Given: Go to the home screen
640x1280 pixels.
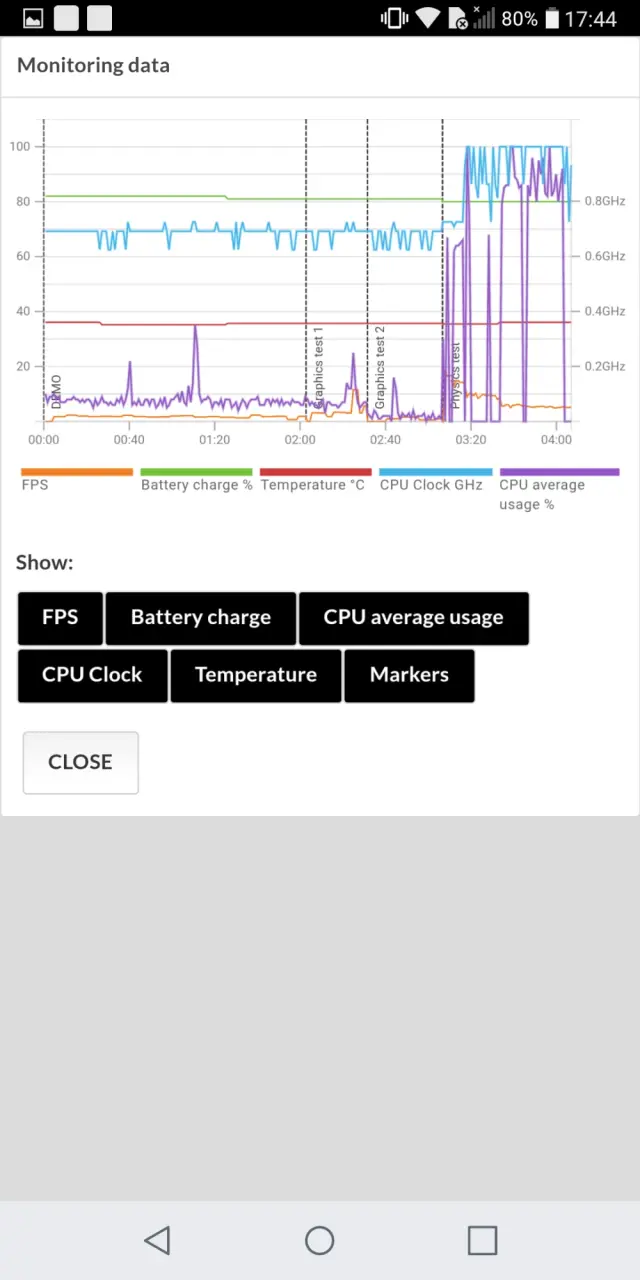Looking at the screenshot, I should click(319, 1240).
